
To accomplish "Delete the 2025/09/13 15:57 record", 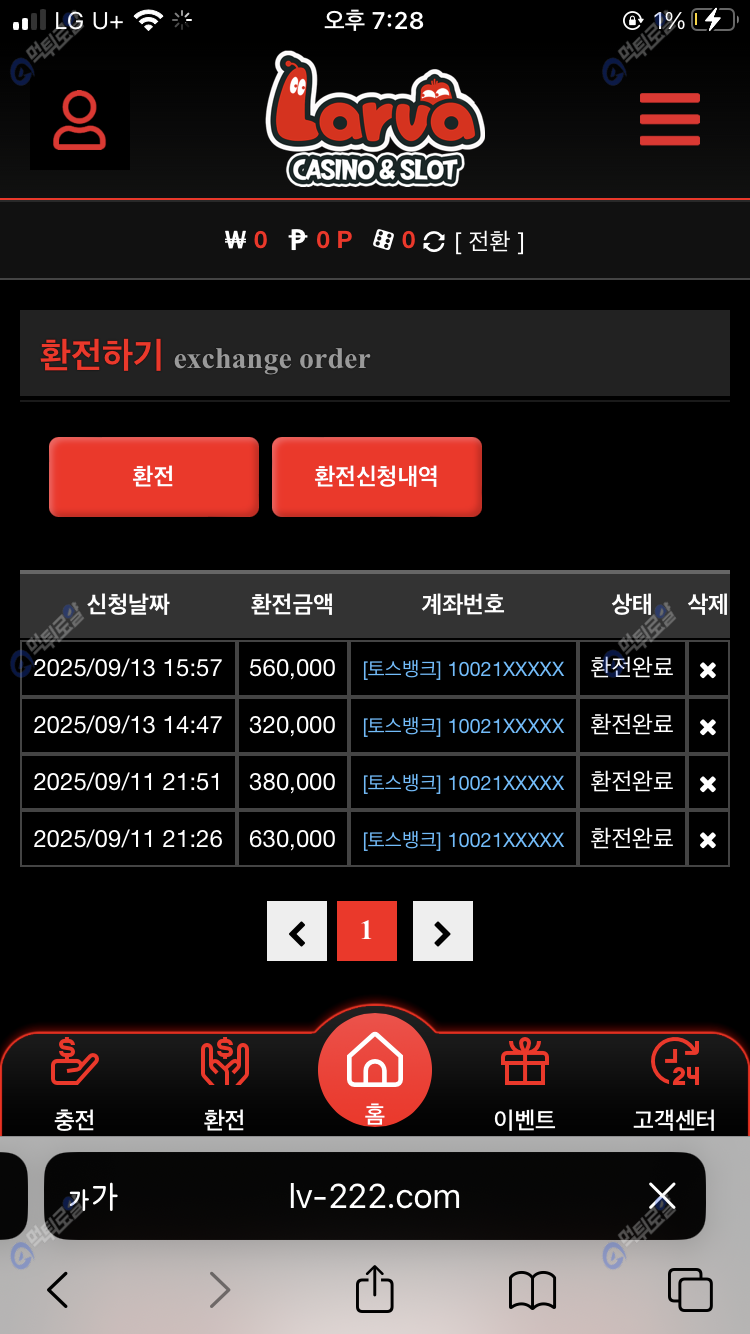I will coord(708,670).
